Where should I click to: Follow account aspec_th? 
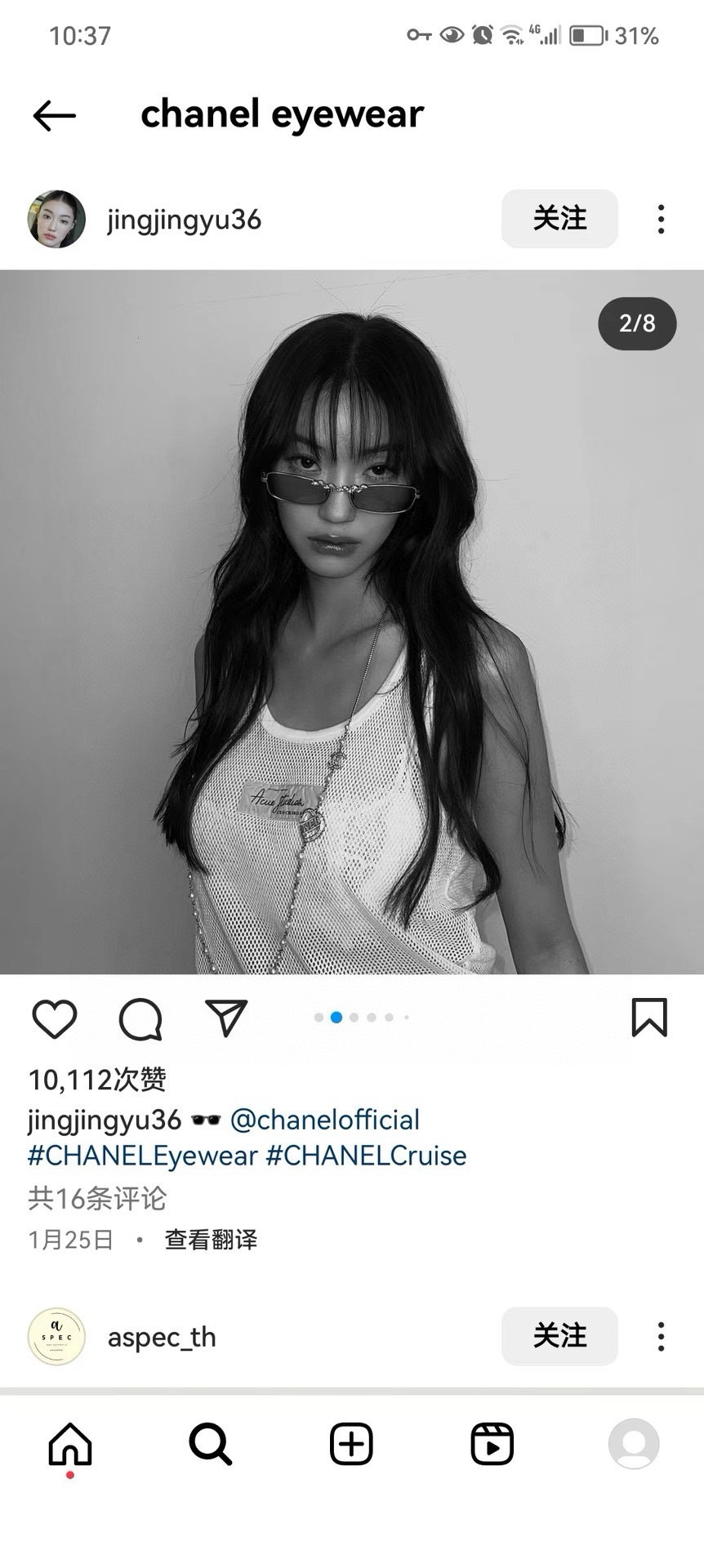click(559, 1337)
